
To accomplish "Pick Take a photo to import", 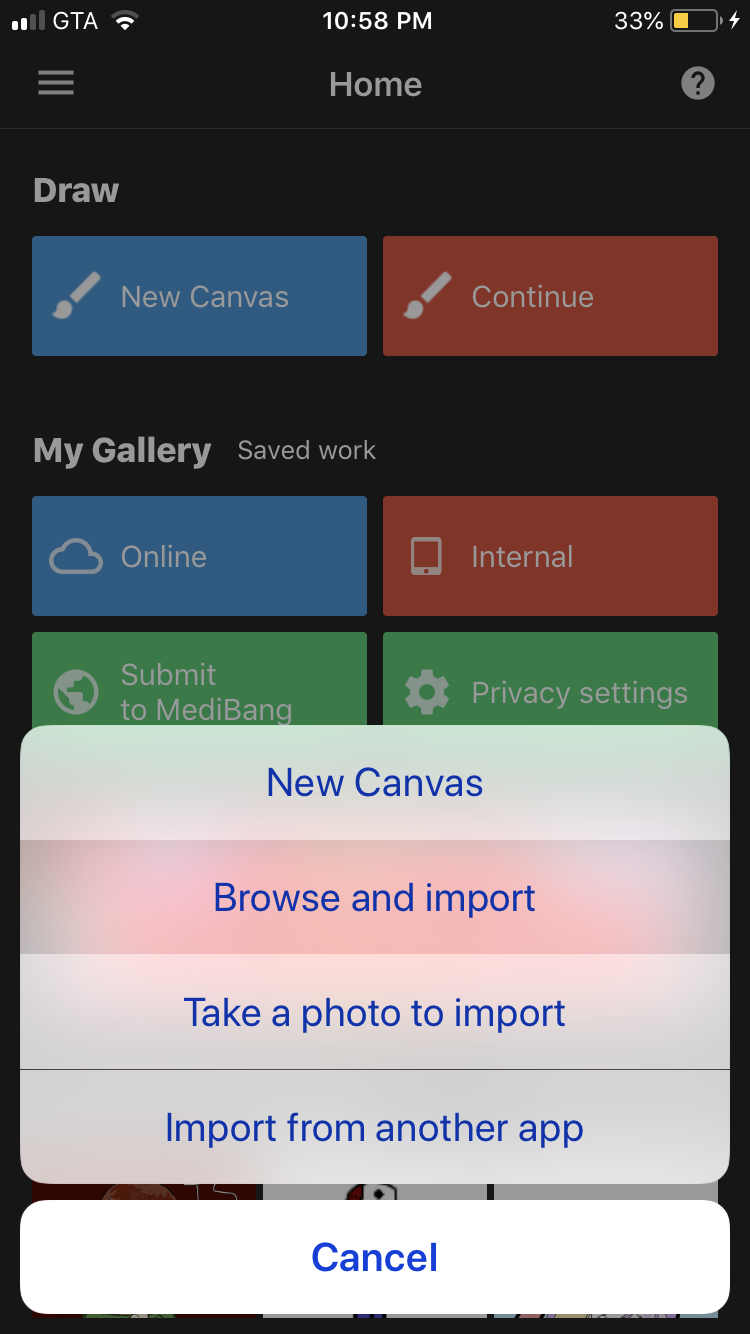I will click(375, 1012).
